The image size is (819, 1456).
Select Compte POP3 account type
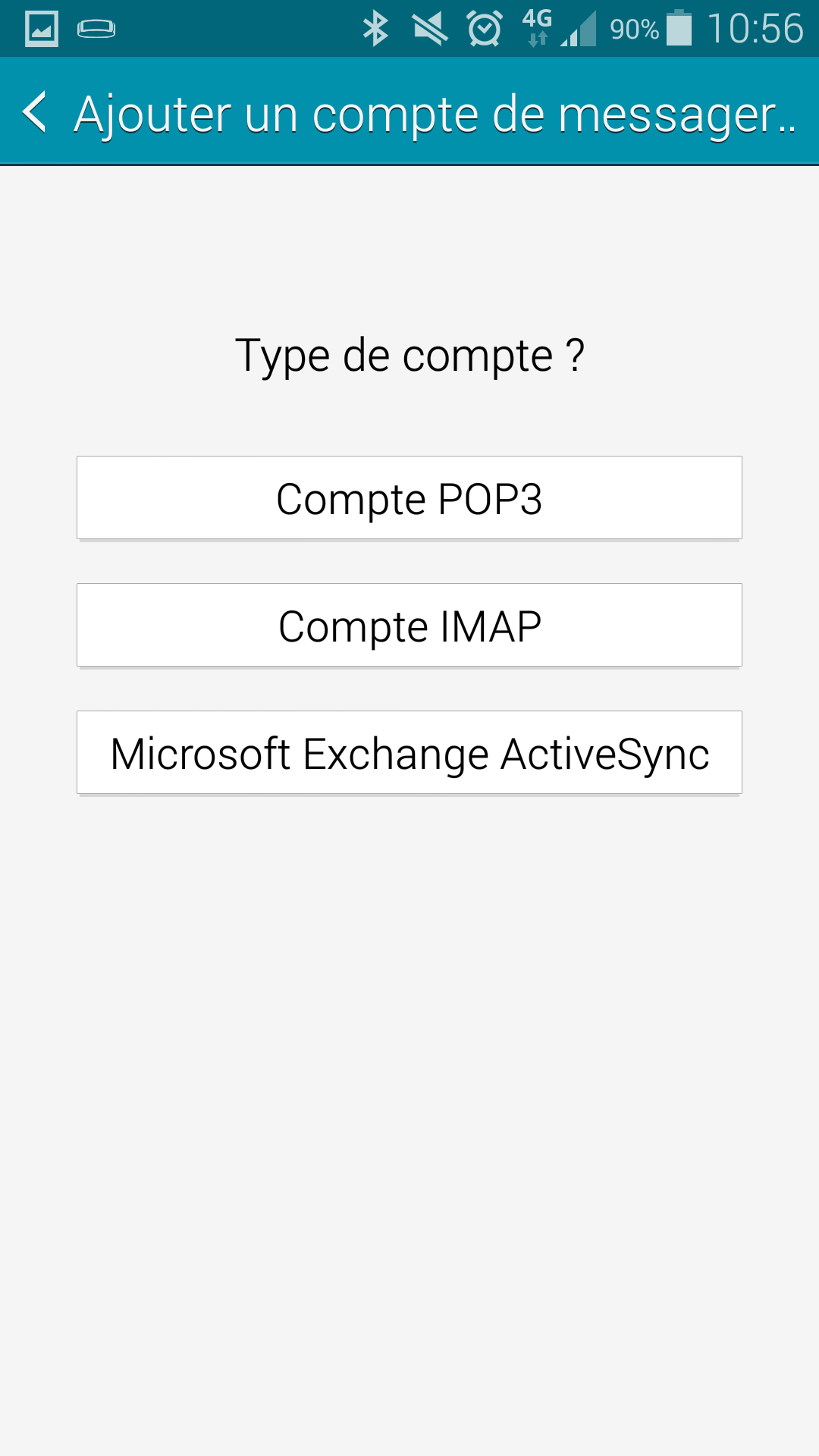[409, 498]
